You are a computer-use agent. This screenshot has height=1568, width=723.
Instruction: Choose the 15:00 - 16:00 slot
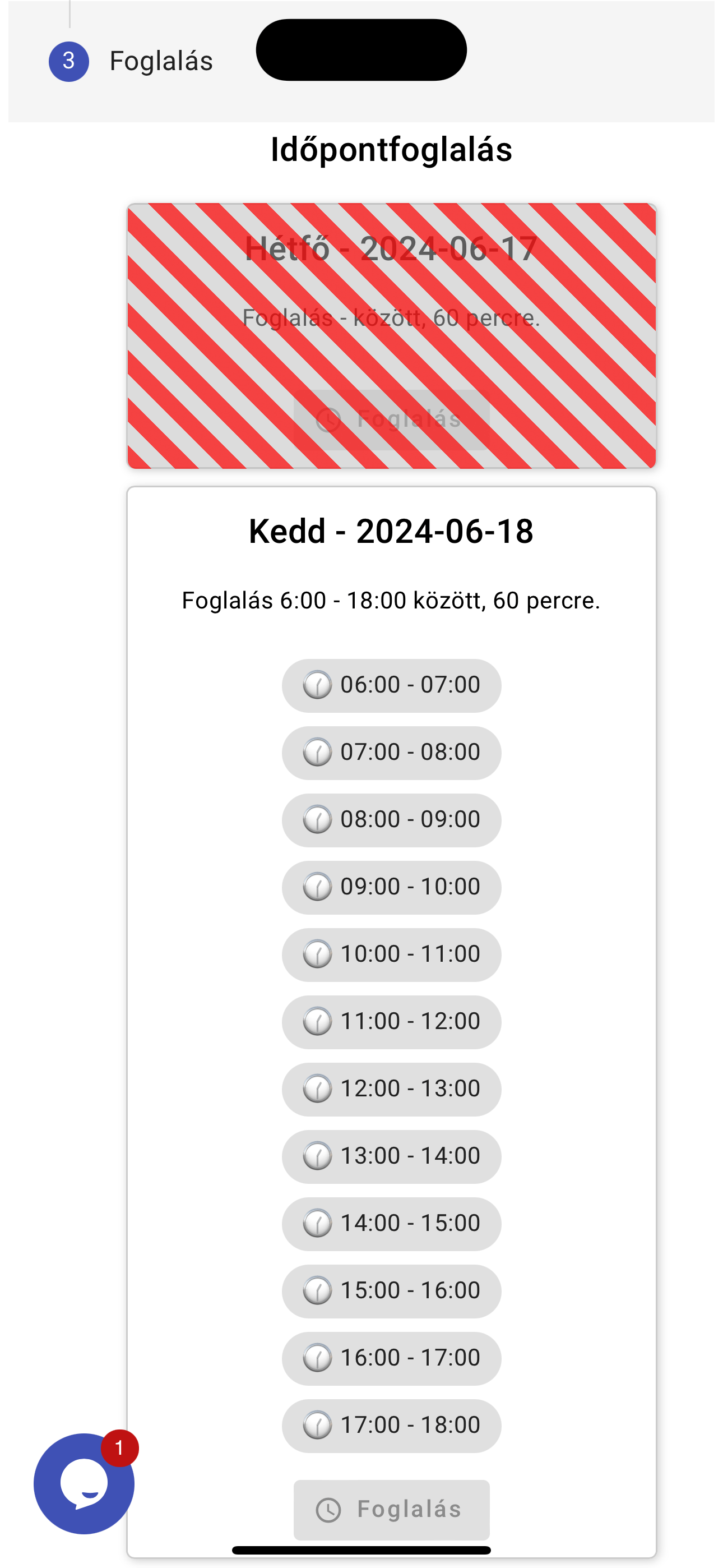pos(391,1291)
